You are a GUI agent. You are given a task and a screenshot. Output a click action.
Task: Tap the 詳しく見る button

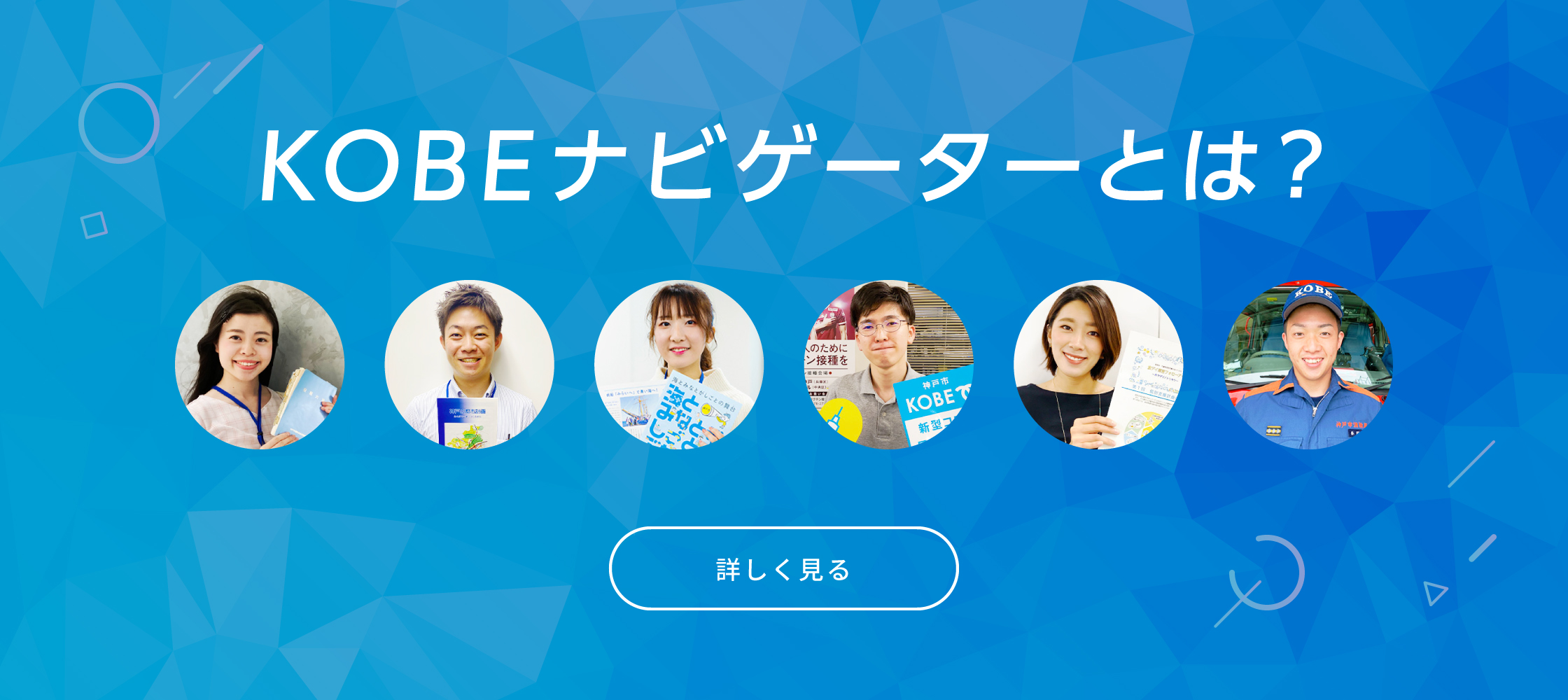click(783, 568)
